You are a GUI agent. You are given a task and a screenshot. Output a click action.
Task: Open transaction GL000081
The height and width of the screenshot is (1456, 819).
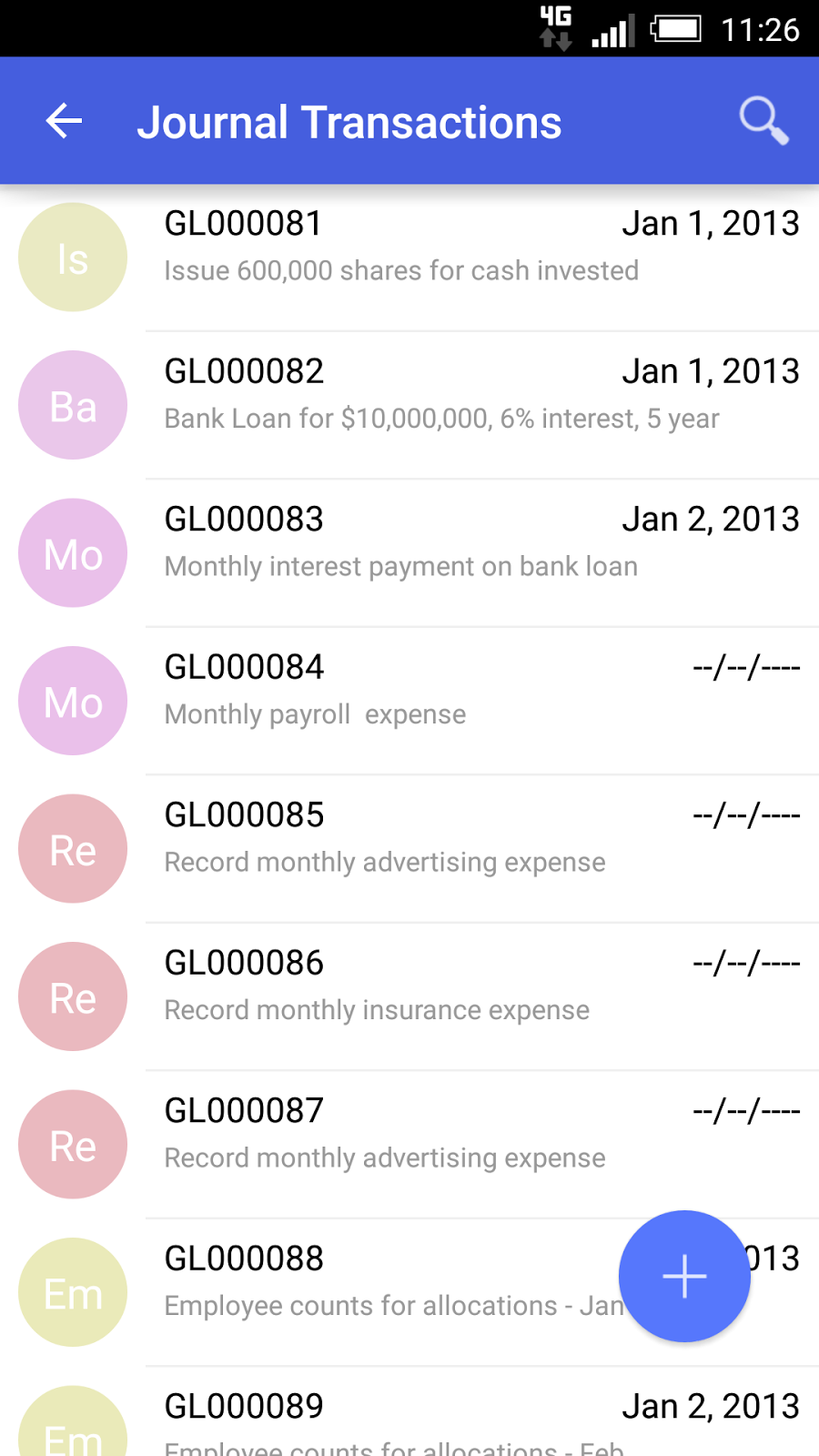click(409, 258)
